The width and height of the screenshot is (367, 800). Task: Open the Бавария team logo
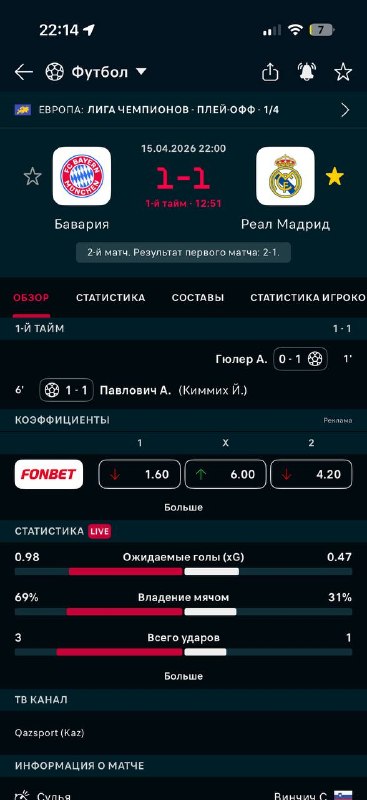(82, 176)
